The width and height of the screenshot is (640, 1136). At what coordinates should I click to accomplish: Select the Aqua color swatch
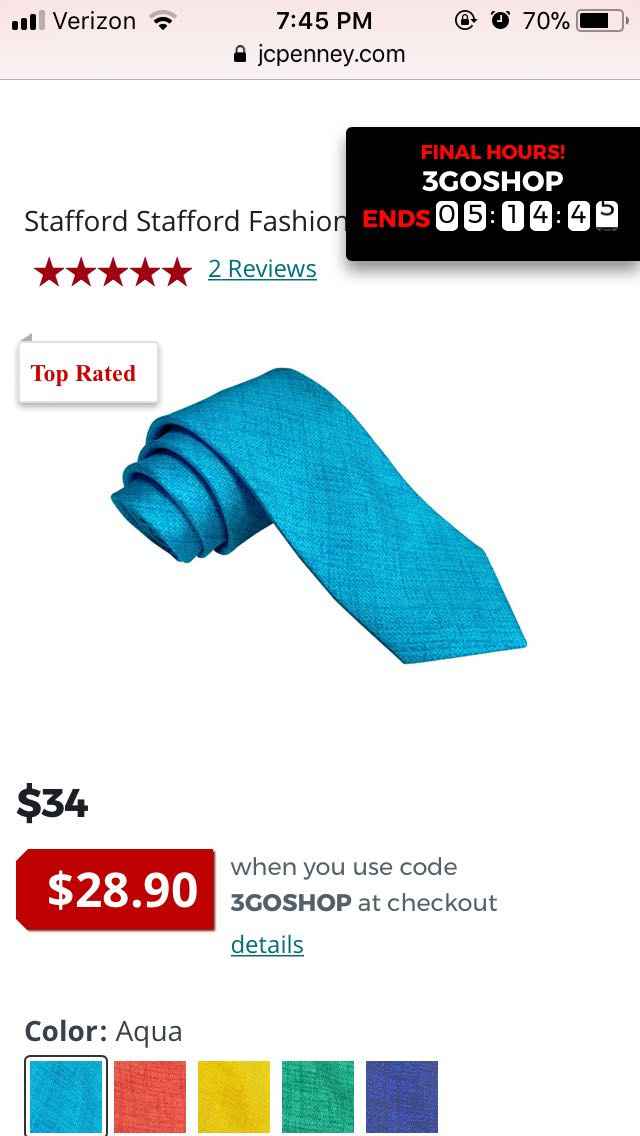[x=66, y=1097]
